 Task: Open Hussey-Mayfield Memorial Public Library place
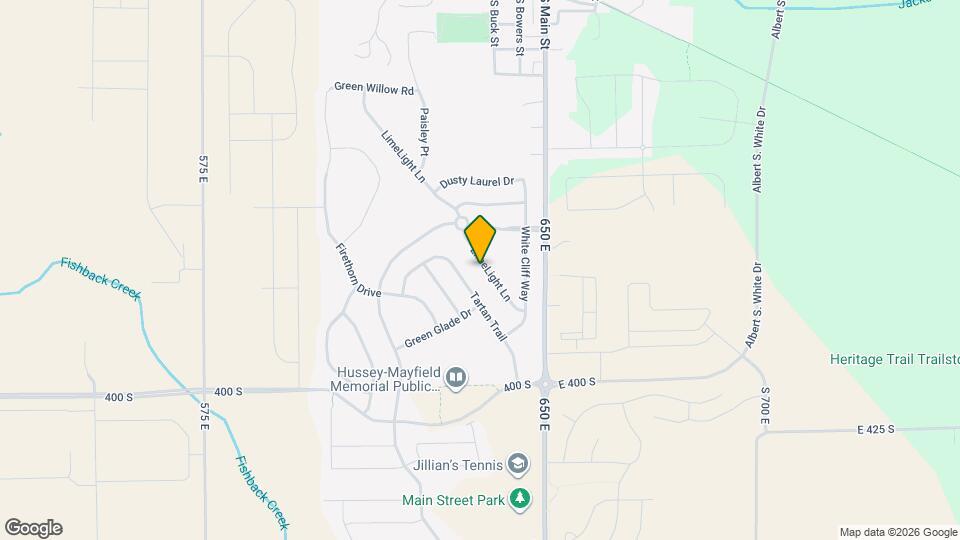click(456, 377)
